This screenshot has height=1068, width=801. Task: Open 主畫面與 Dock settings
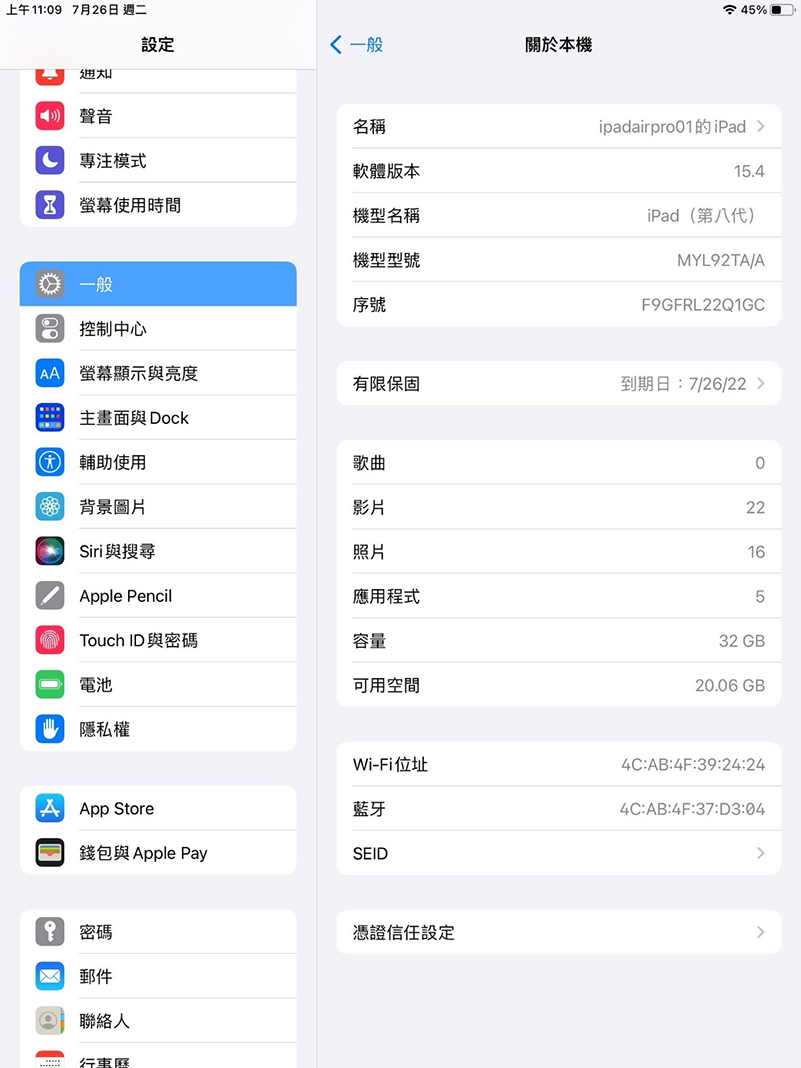158,418
